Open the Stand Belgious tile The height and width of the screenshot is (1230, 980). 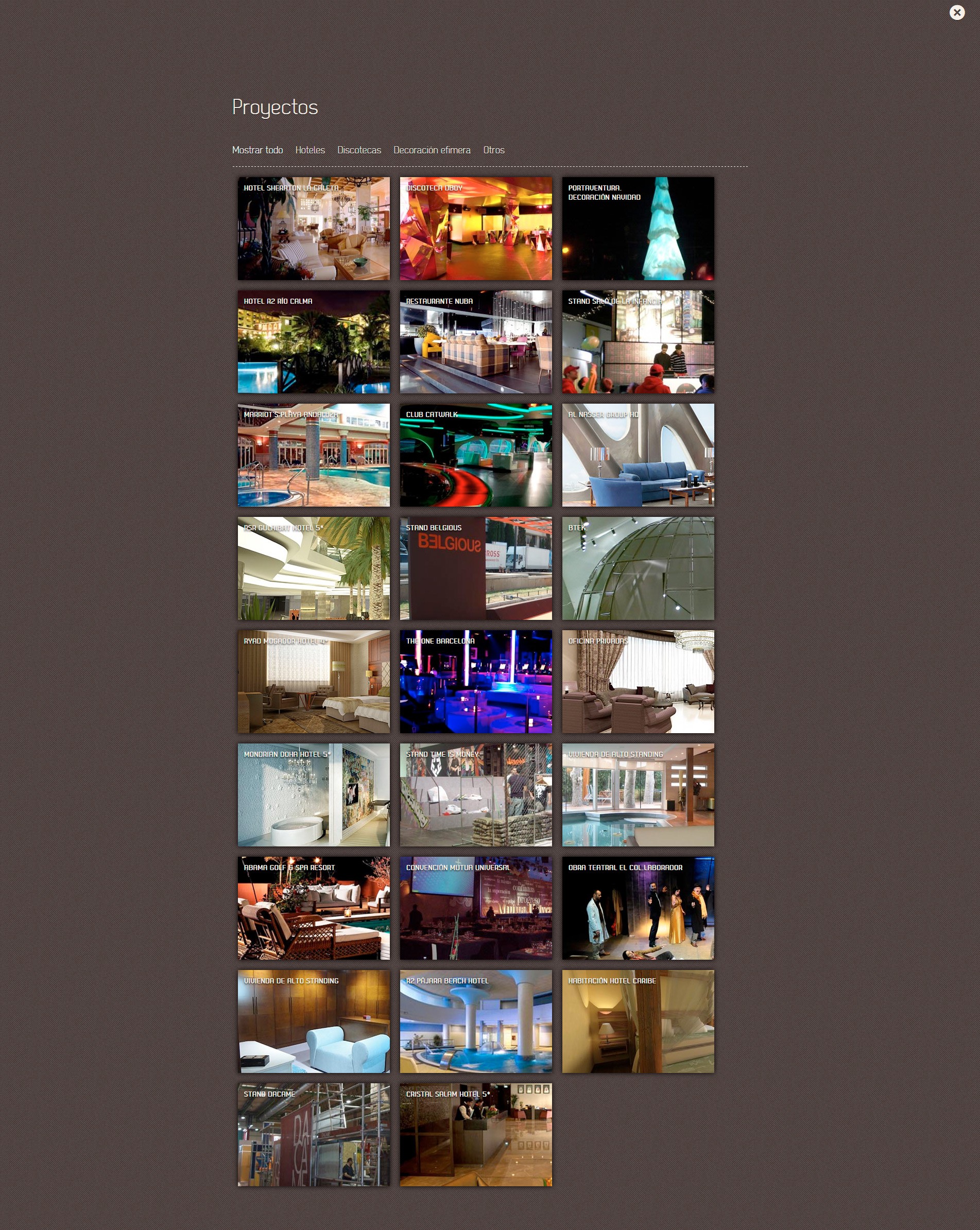[x=475, y=568]
